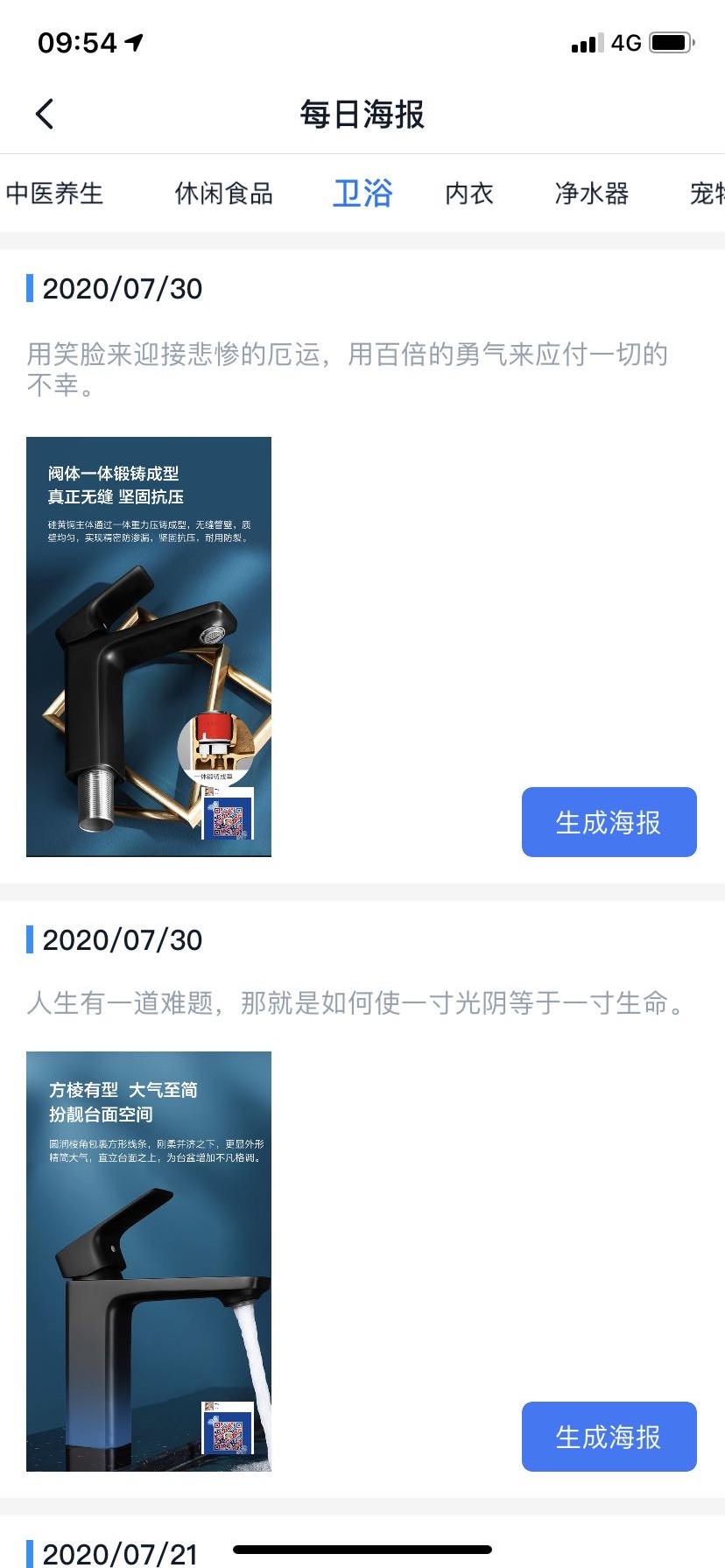
Task: Switch to the 休闲食品 tab
Action: 223,193
